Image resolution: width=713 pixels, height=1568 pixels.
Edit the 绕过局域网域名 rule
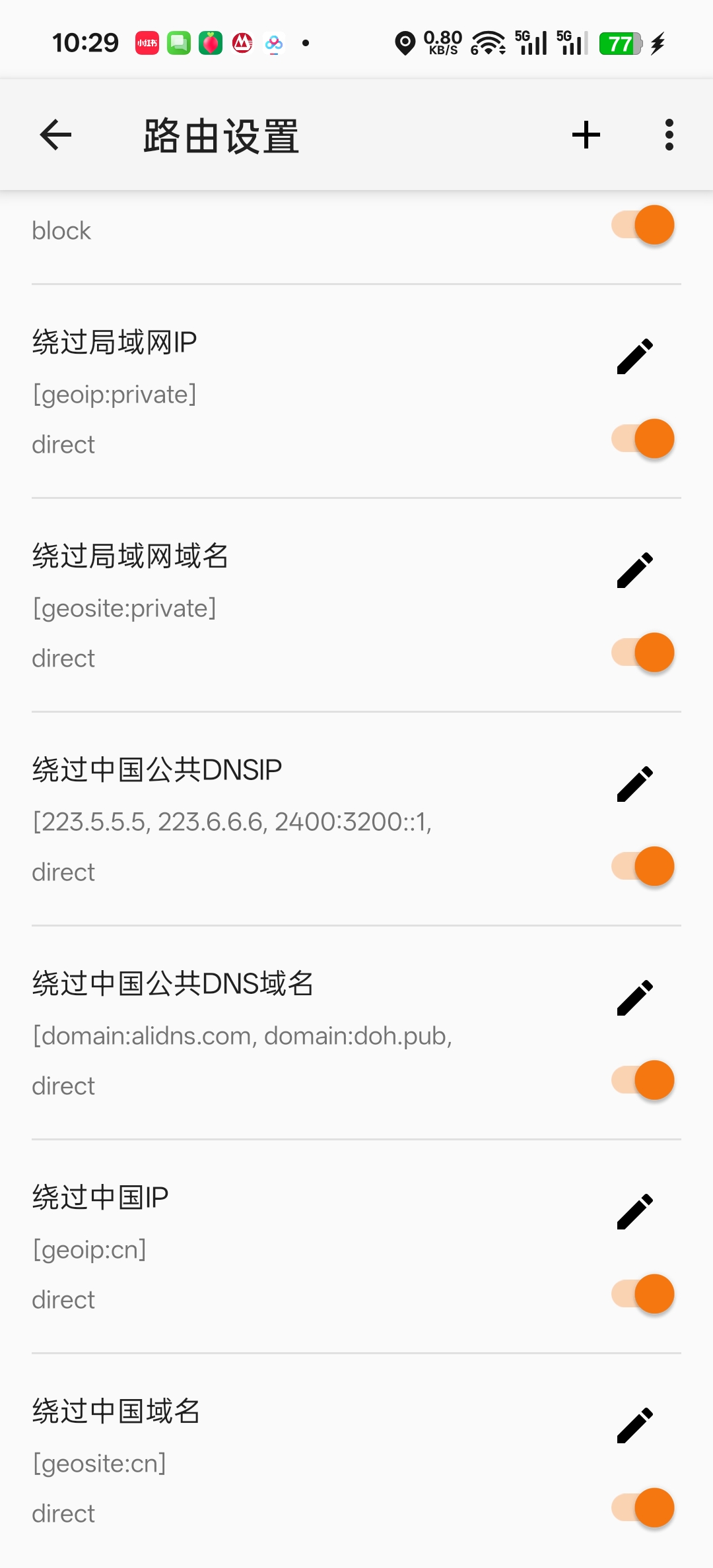pyautogui.click(x=635, y=571)
